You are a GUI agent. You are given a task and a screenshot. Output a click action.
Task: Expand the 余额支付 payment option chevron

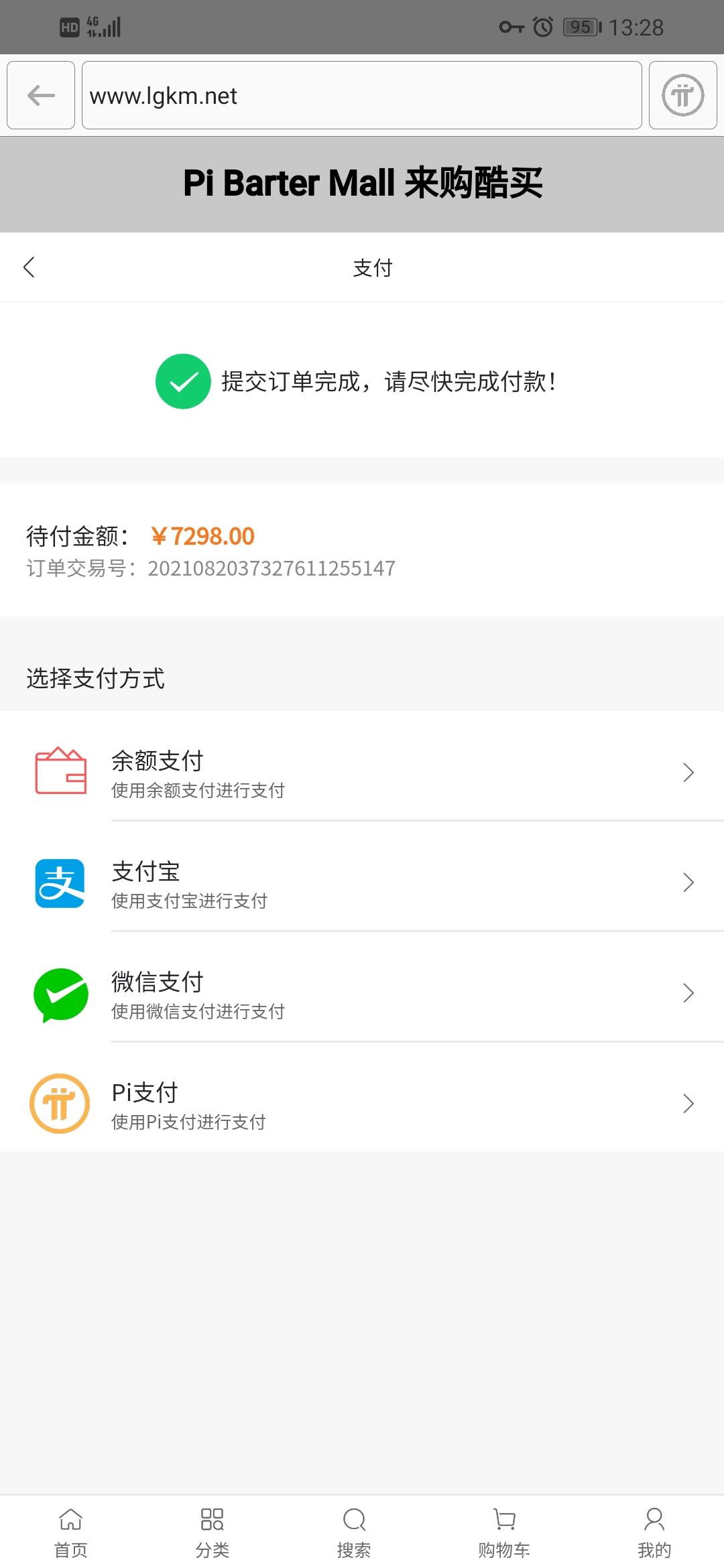[x=688, y=772]
